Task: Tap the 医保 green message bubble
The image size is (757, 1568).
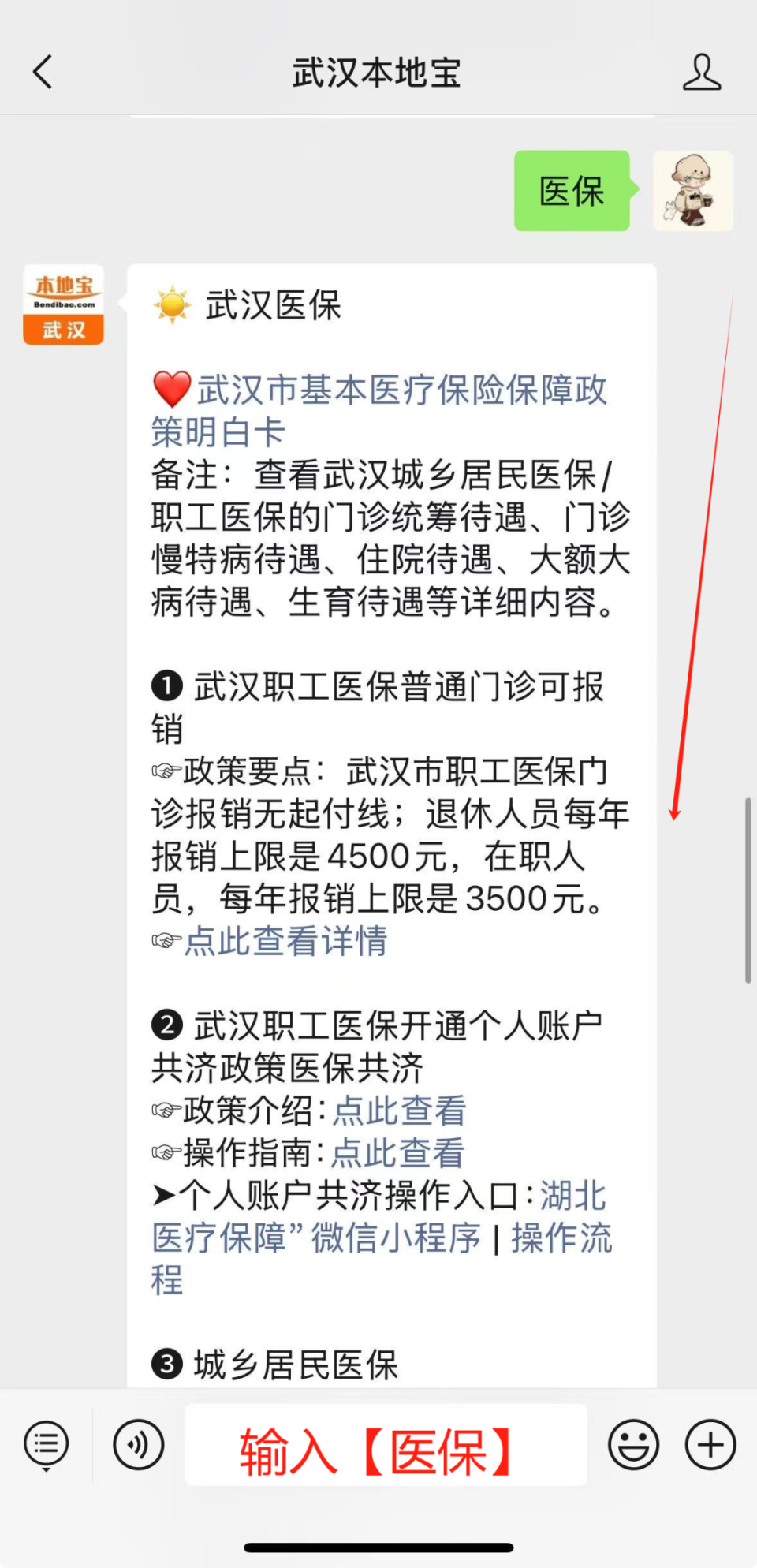Action: click(x=571, y=191)
